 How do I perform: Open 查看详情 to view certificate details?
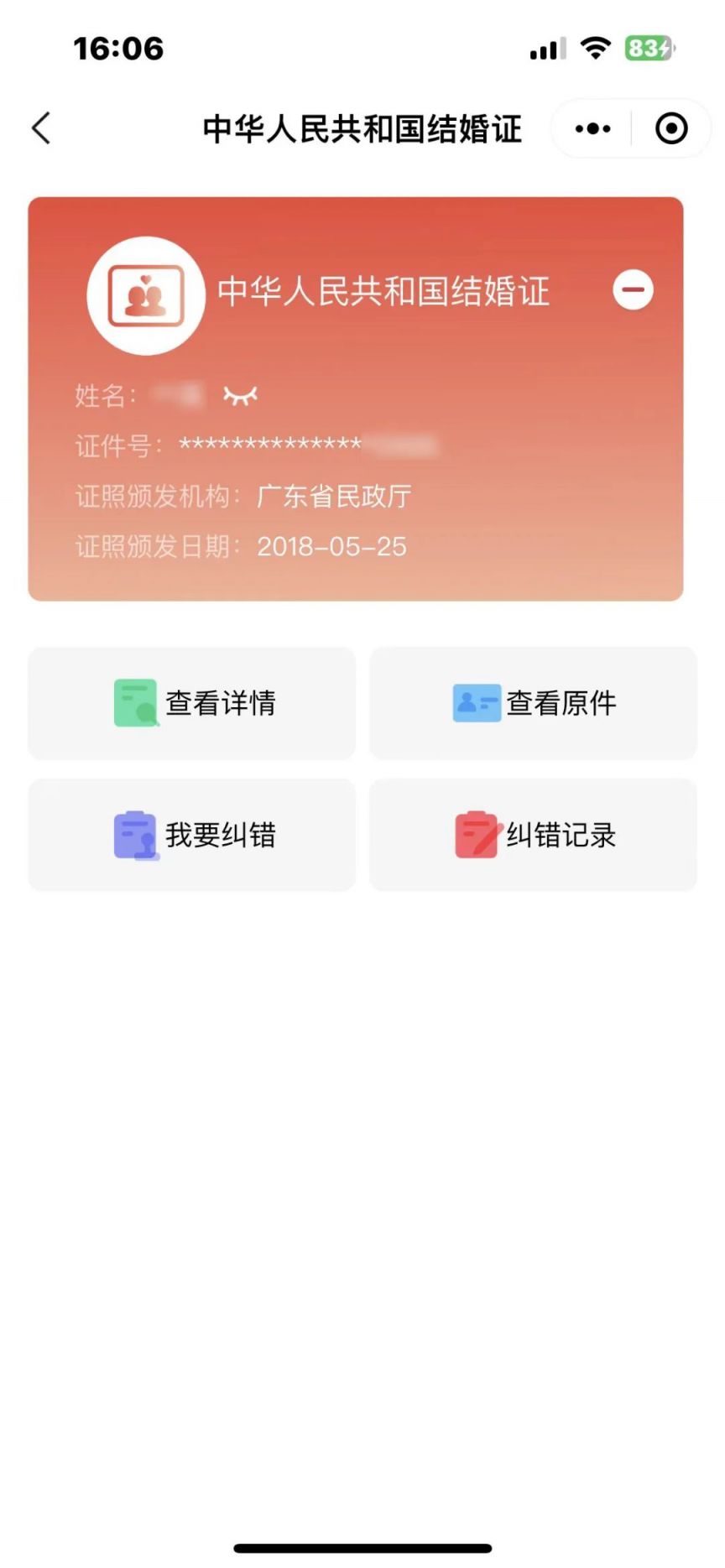pyautogui.click(x=192, y=703)
